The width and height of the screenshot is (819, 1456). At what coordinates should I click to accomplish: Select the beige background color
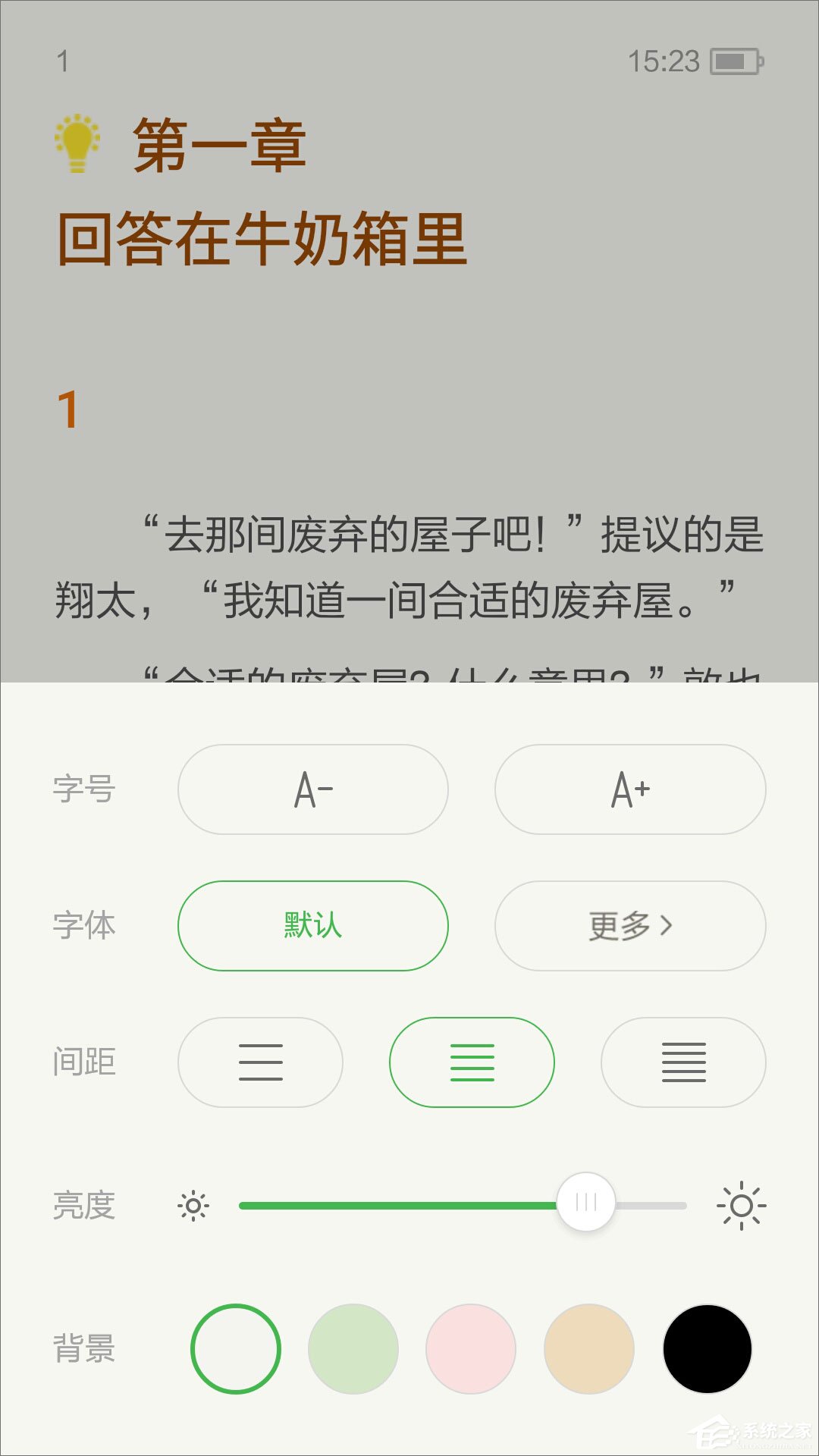tap(589, 1349)
